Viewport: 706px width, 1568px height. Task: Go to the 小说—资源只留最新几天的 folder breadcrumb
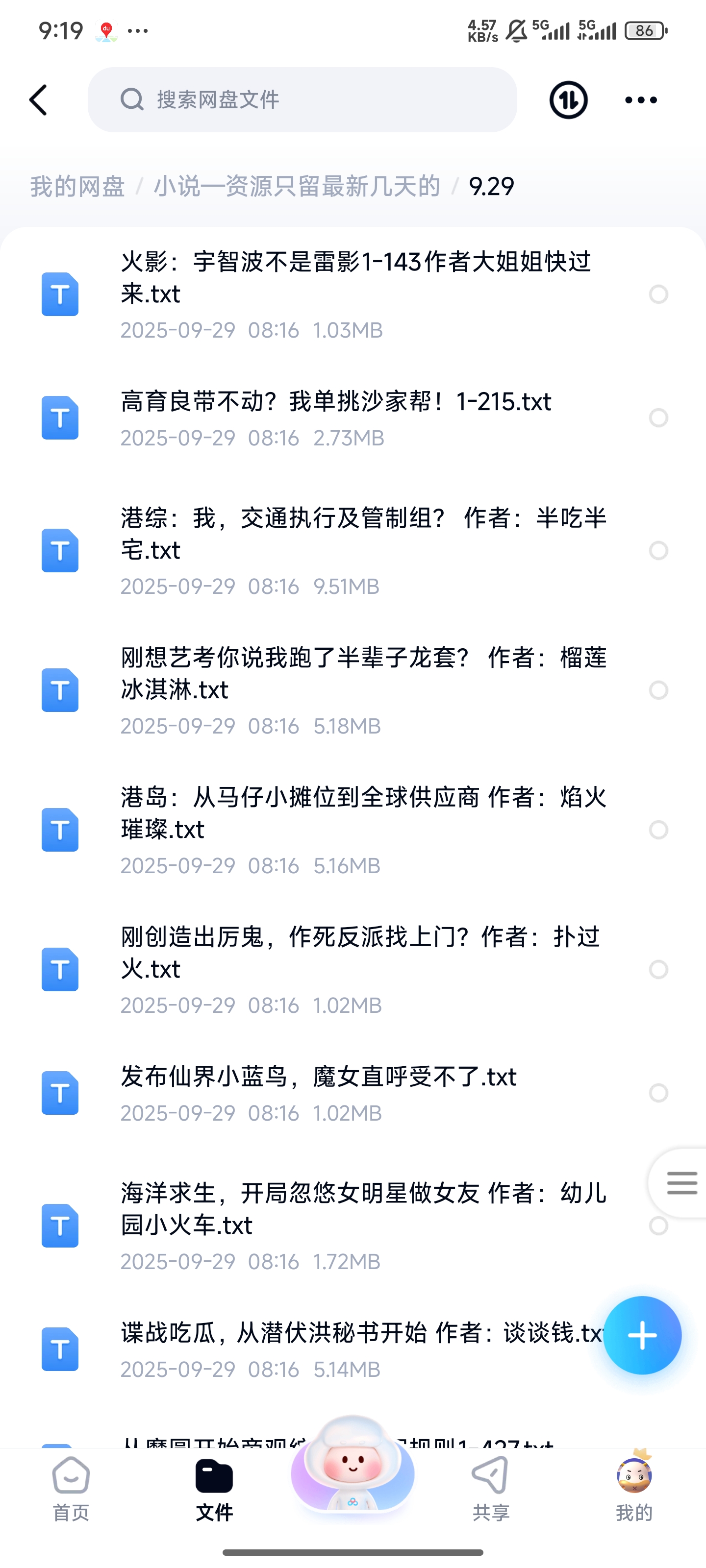coord(297,186)
